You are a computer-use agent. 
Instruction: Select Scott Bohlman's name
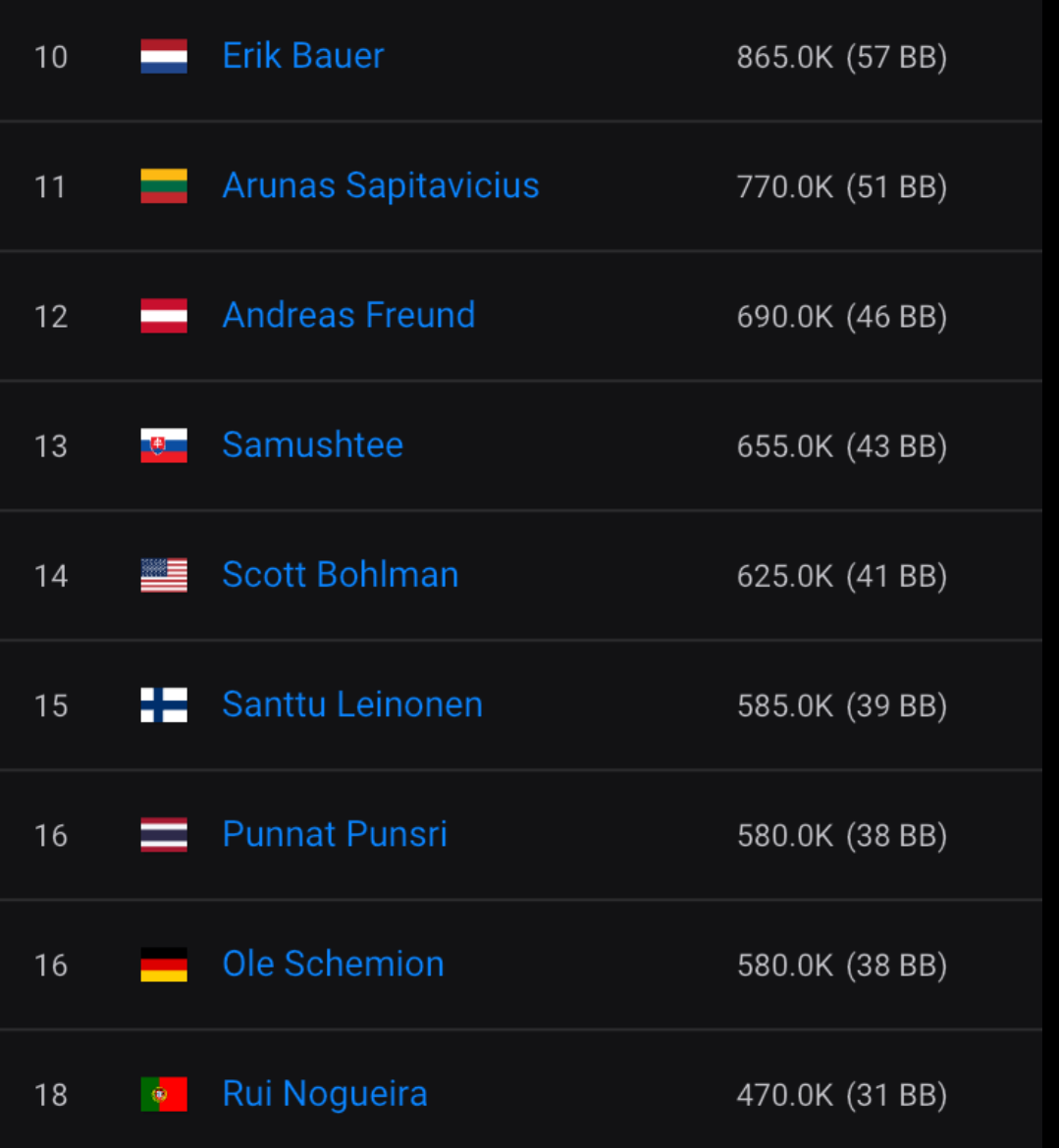tap(340, 574)
